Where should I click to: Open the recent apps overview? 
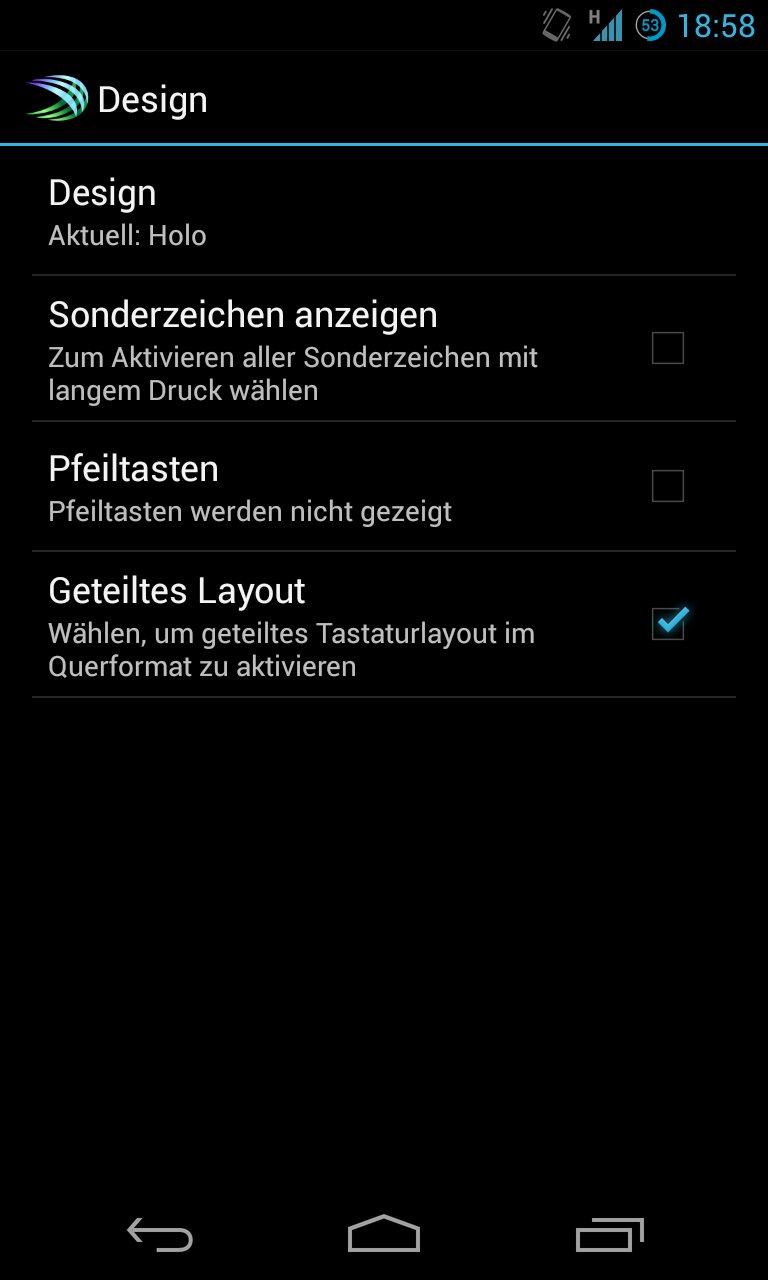click(x=609, y=1235)
